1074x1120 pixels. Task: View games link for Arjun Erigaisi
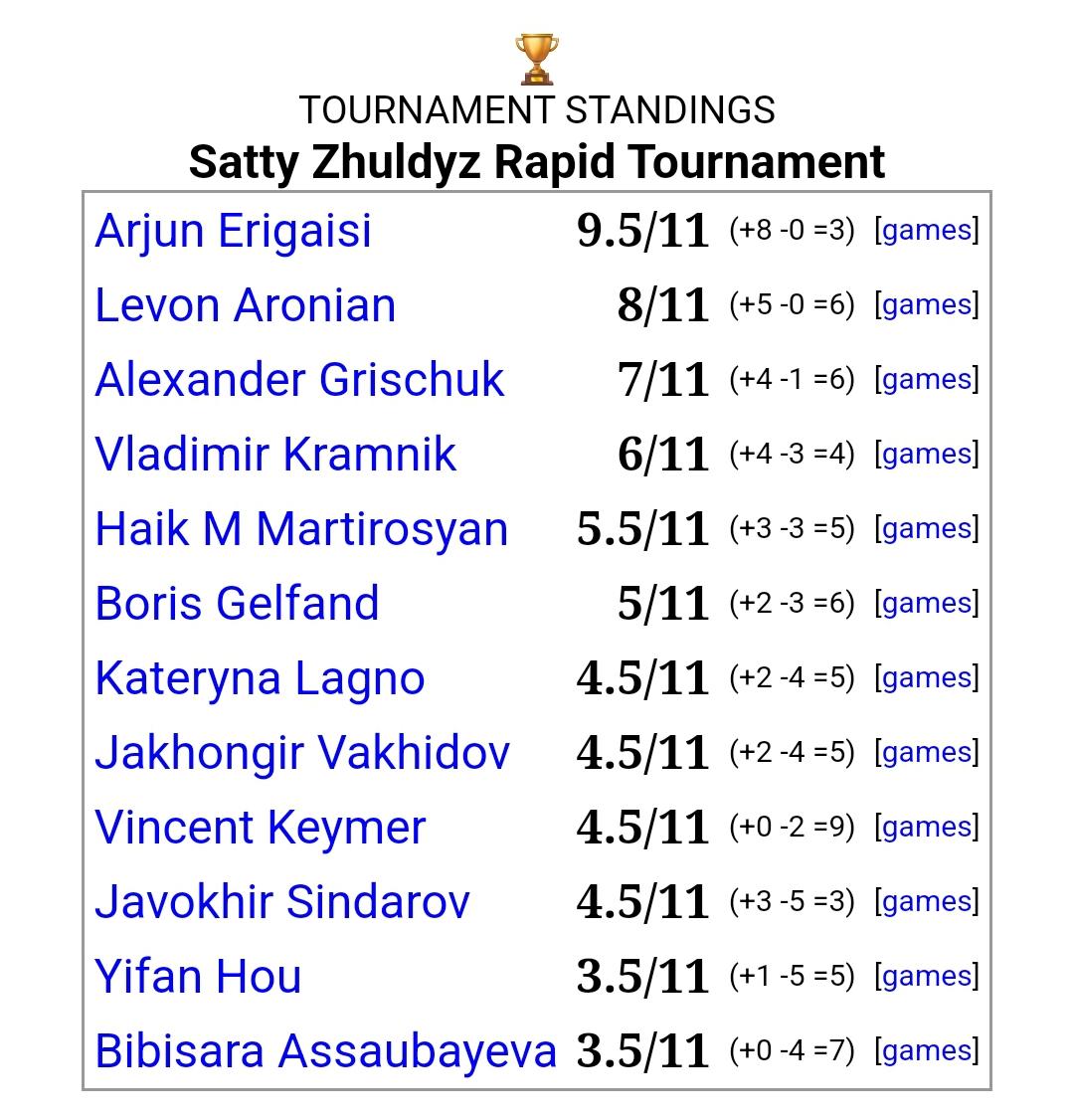pos(927,231)
